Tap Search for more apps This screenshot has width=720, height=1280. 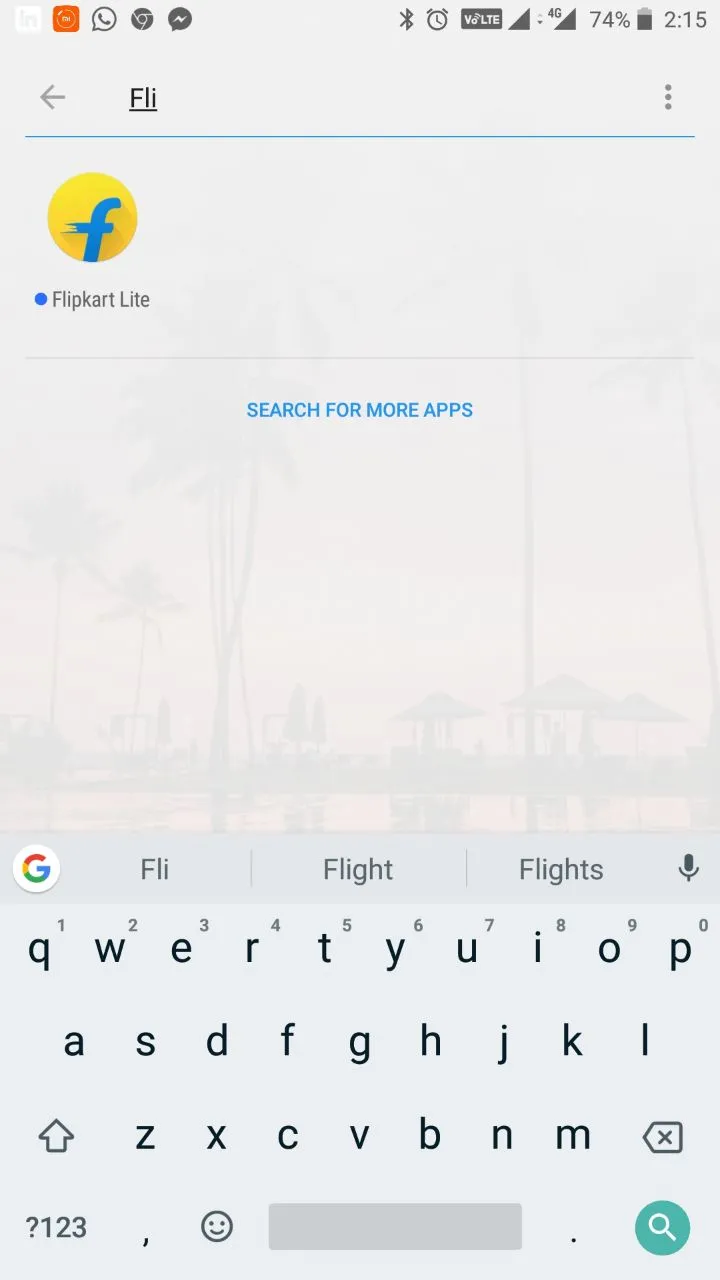(x=360, y=410)
